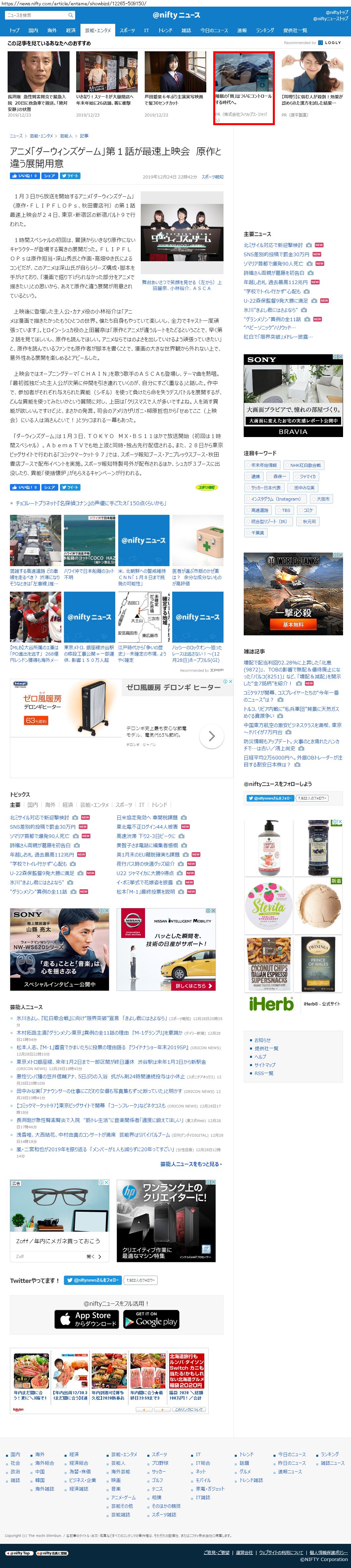Tap 芸能人ニュースをもっと見る link

[x=190, y=1163]
